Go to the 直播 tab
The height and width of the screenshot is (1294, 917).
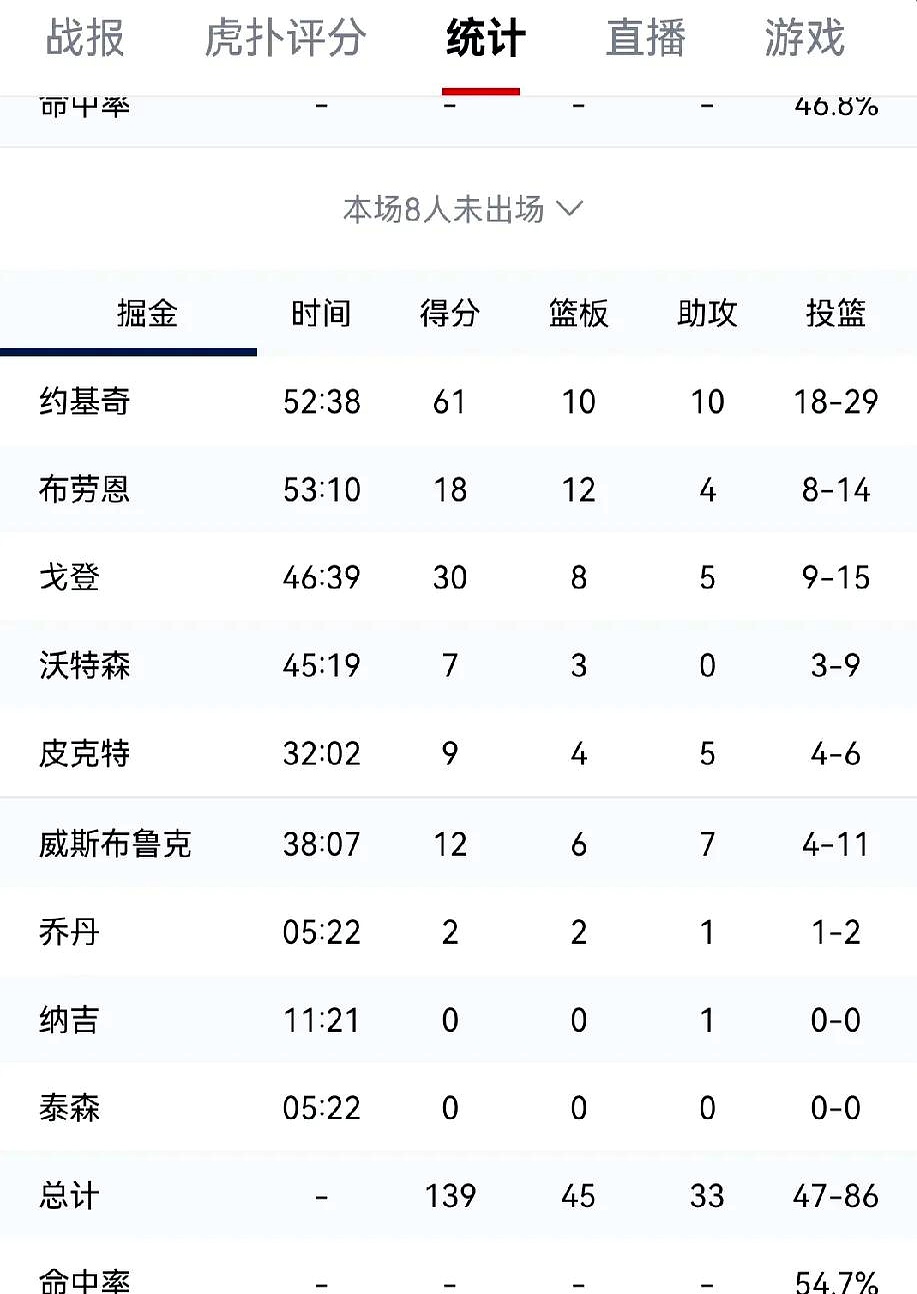pos(645,39)
